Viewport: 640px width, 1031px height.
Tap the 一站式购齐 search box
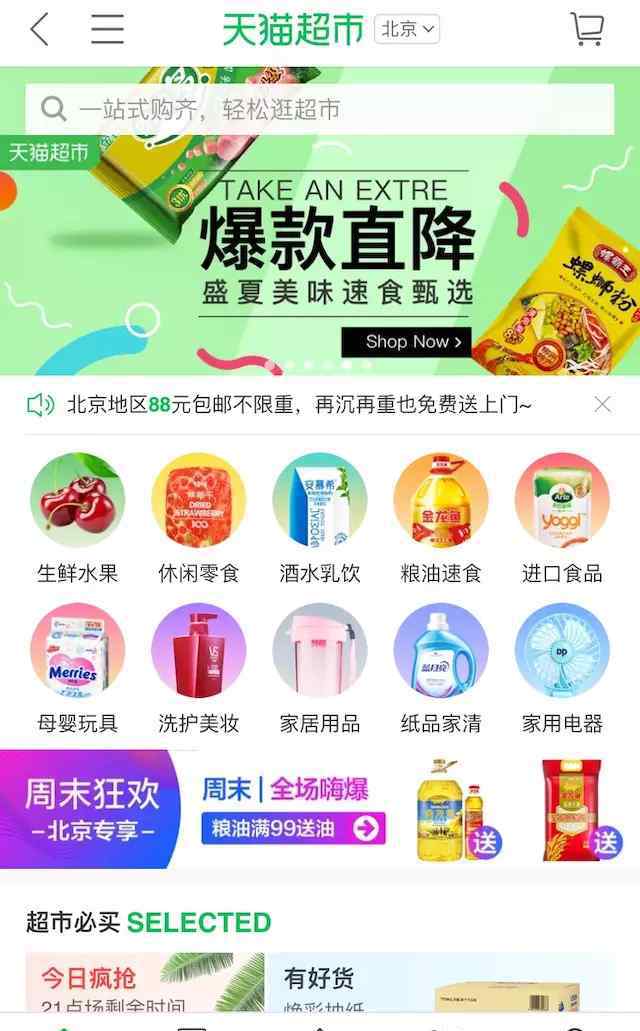pos(320,109)
